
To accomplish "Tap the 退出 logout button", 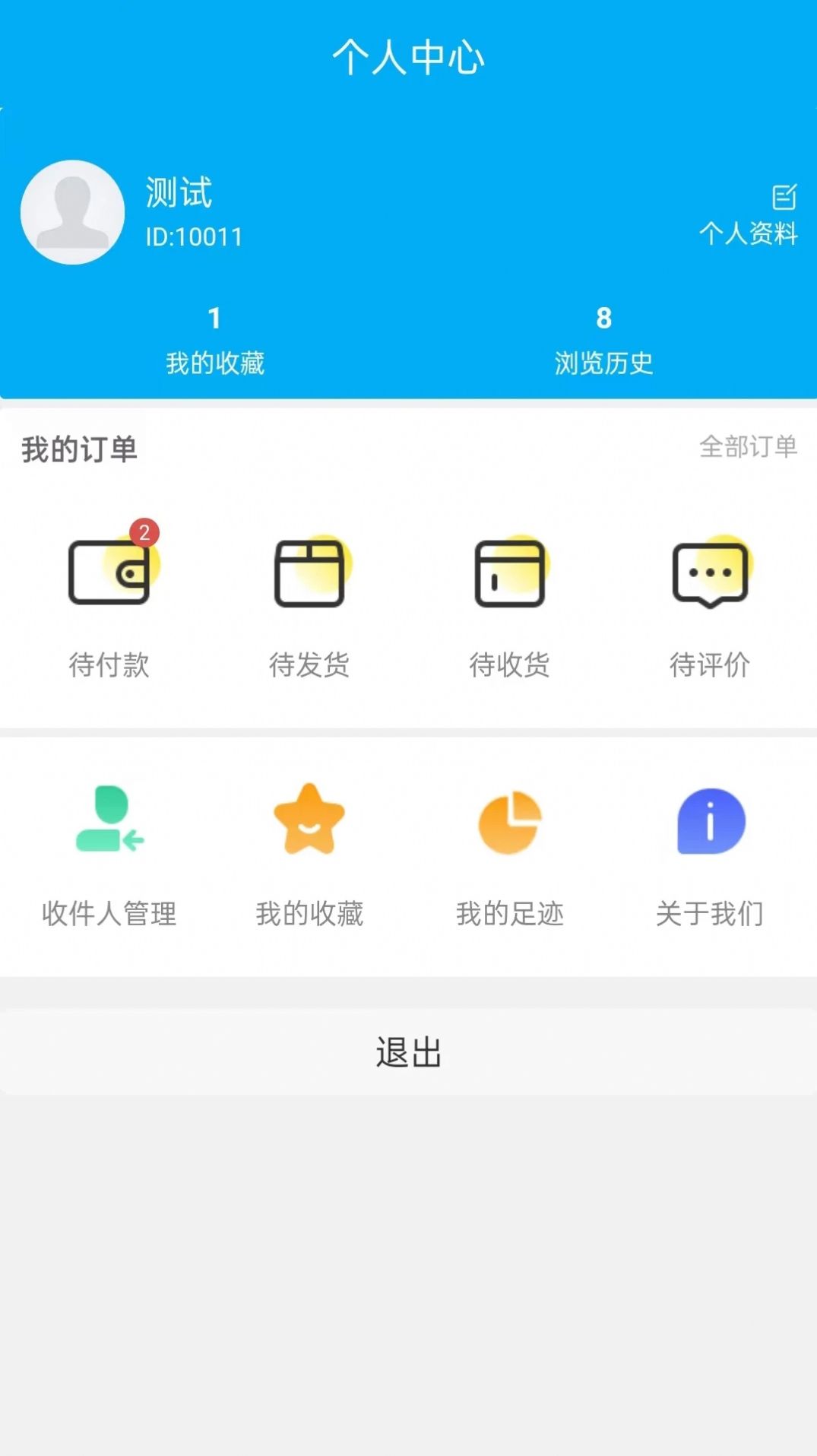I will point(408,1053).
